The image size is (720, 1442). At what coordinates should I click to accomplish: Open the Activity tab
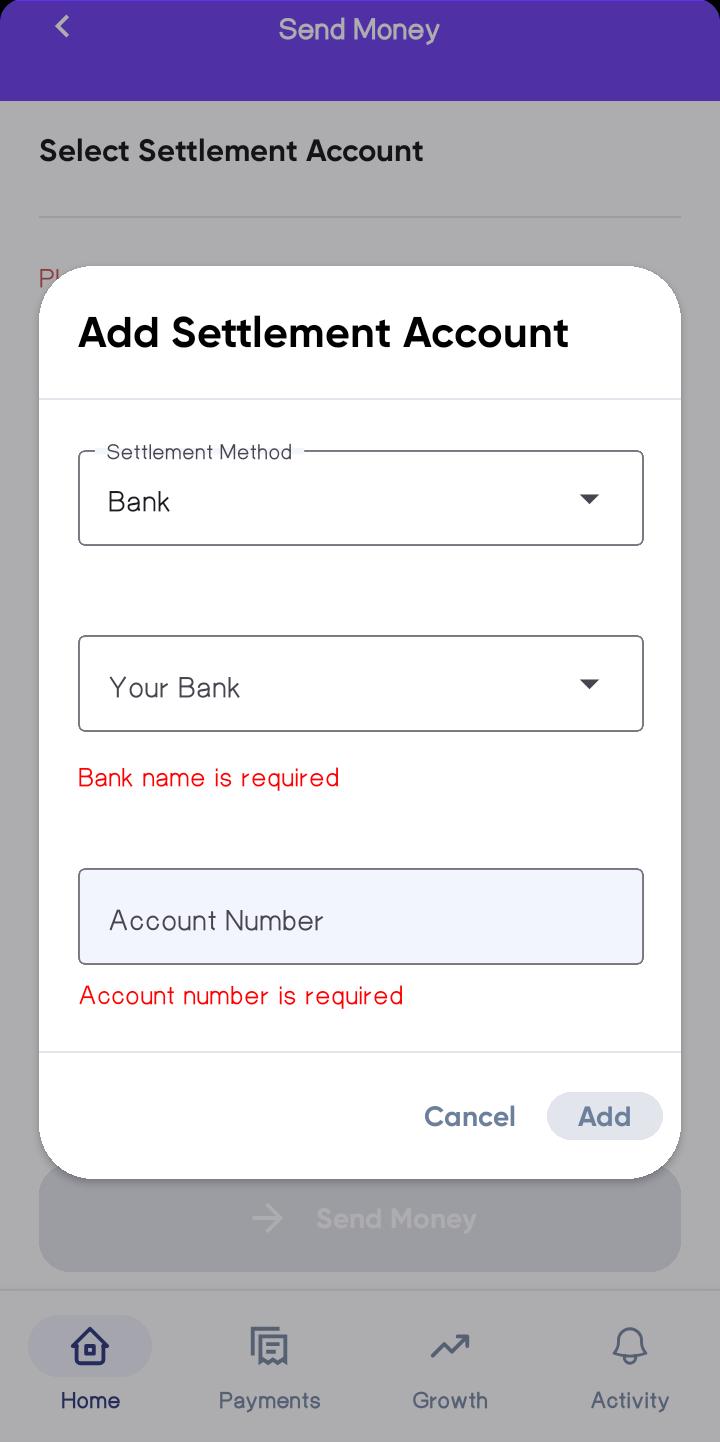[x=629, y=1364]
